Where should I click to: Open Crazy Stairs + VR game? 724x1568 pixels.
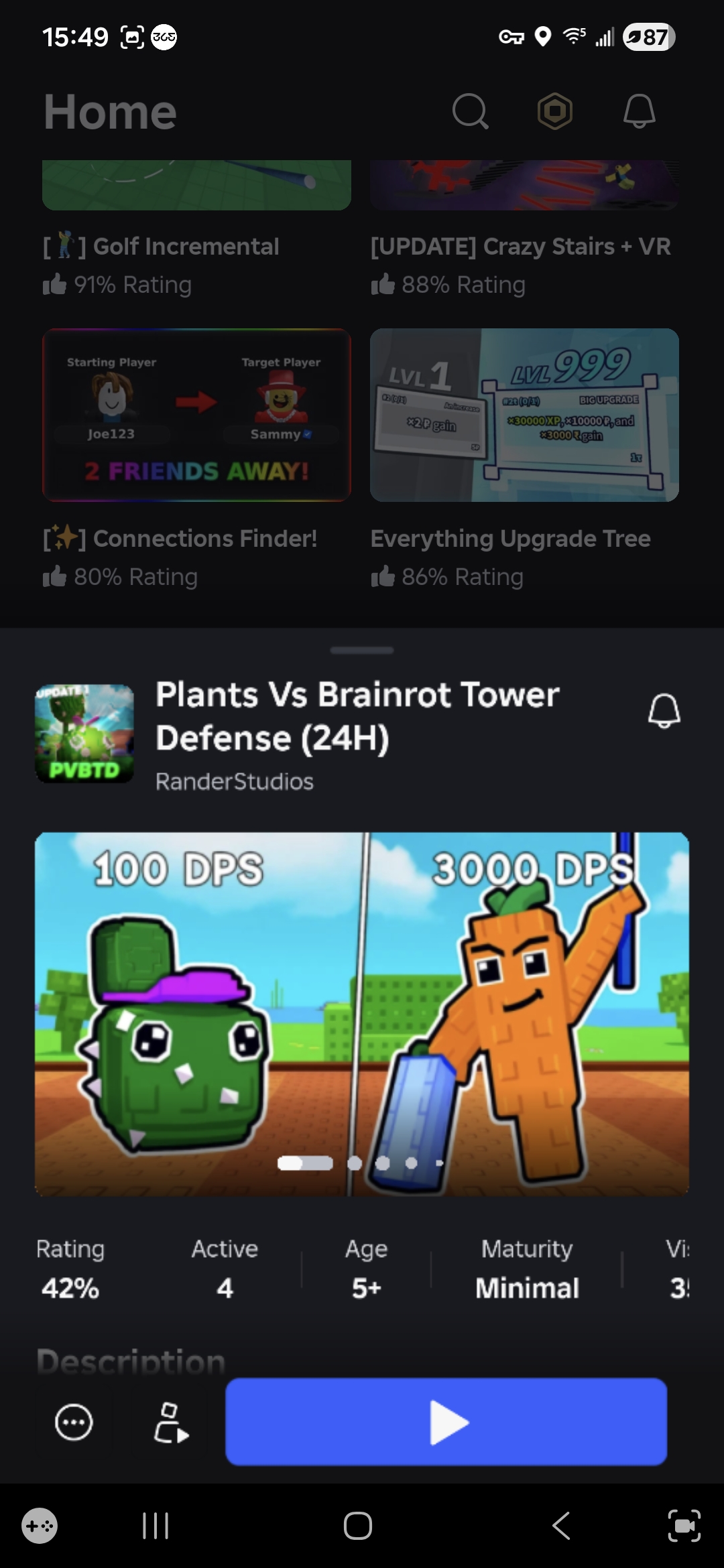[x=520, y=247]
